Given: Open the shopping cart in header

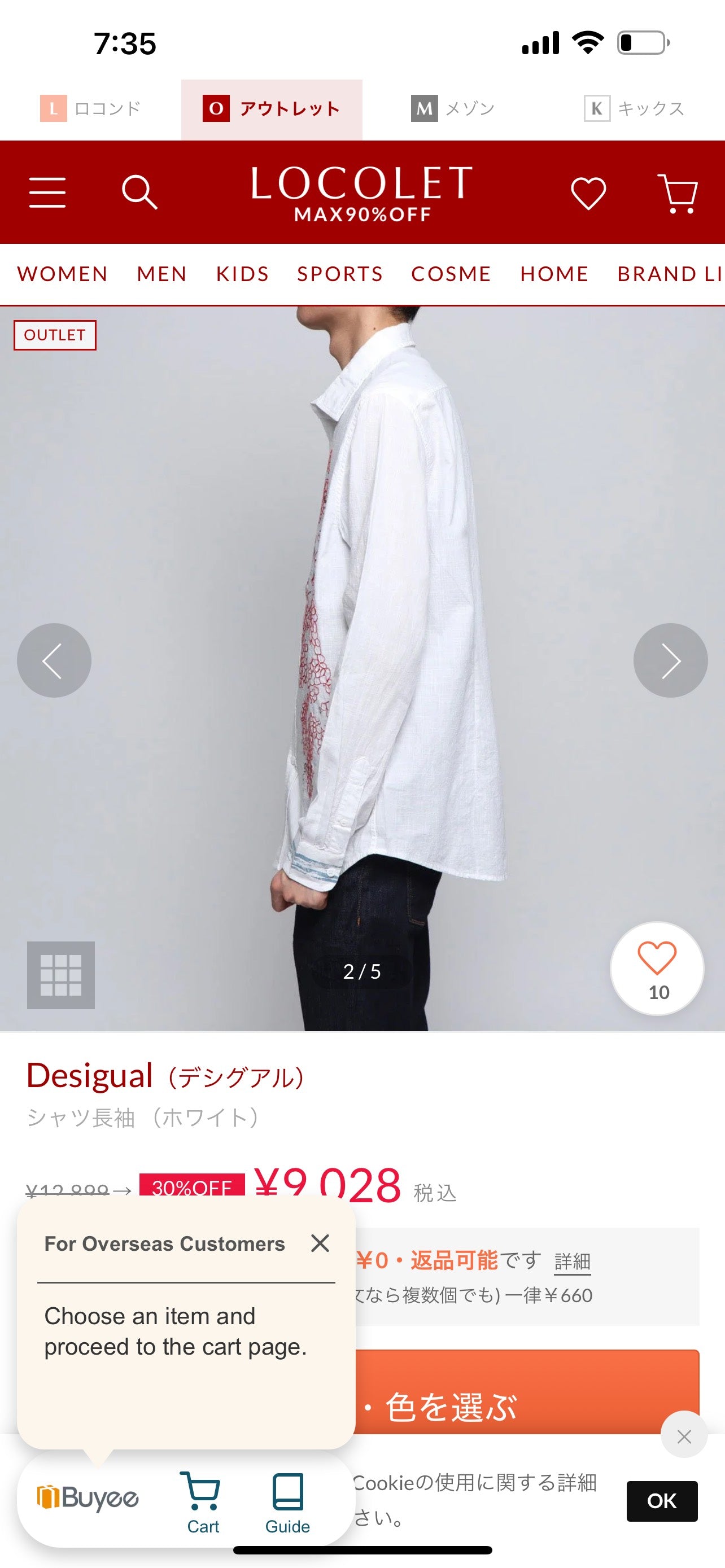Looking at the screenshot, I should [x=678, y=194].
